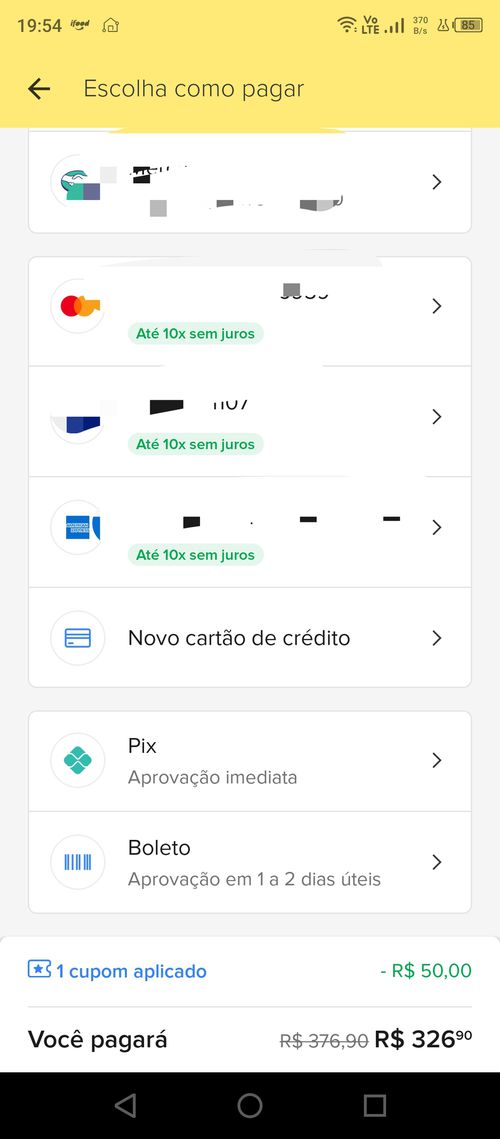Pay with Pix

click(250, 761)
